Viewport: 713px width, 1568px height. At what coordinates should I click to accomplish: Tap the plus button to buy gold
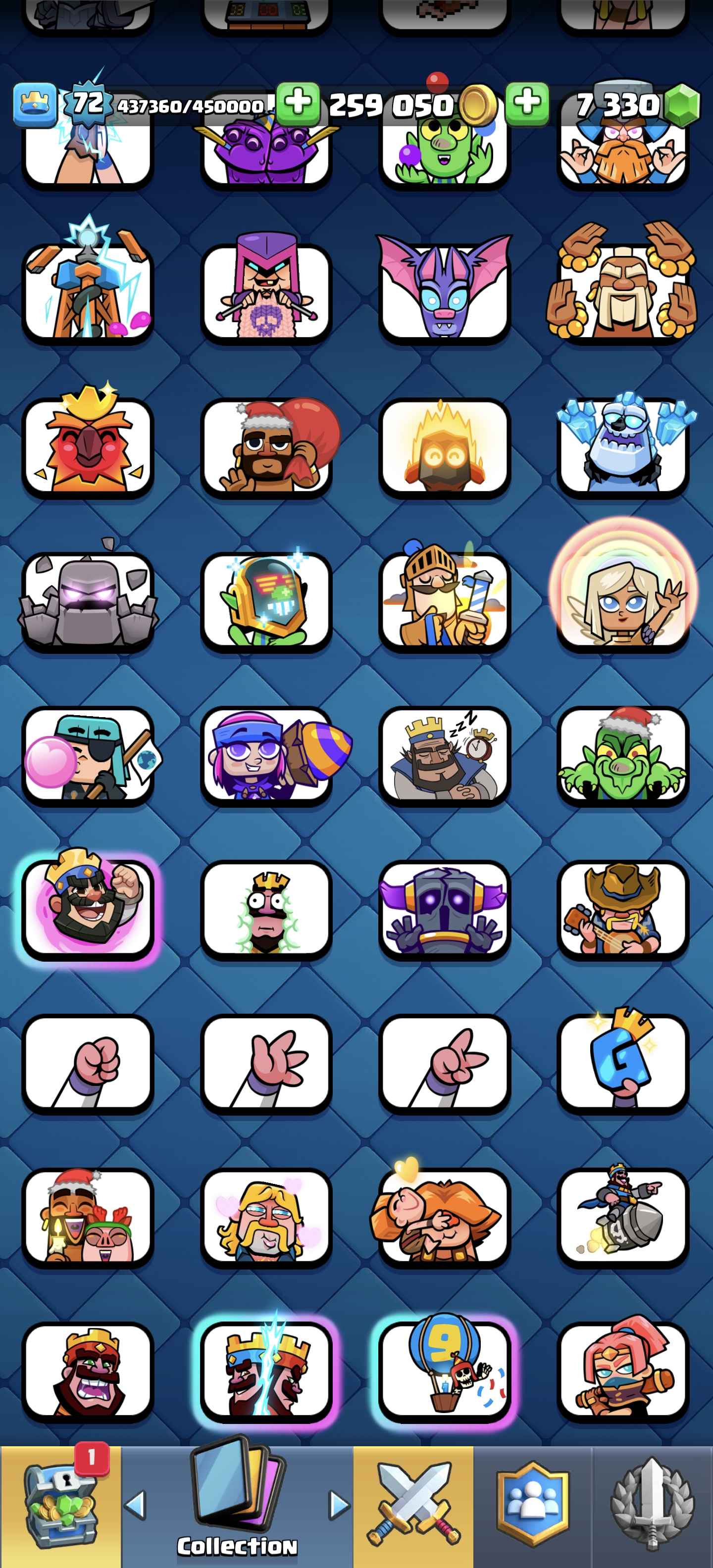298,103
